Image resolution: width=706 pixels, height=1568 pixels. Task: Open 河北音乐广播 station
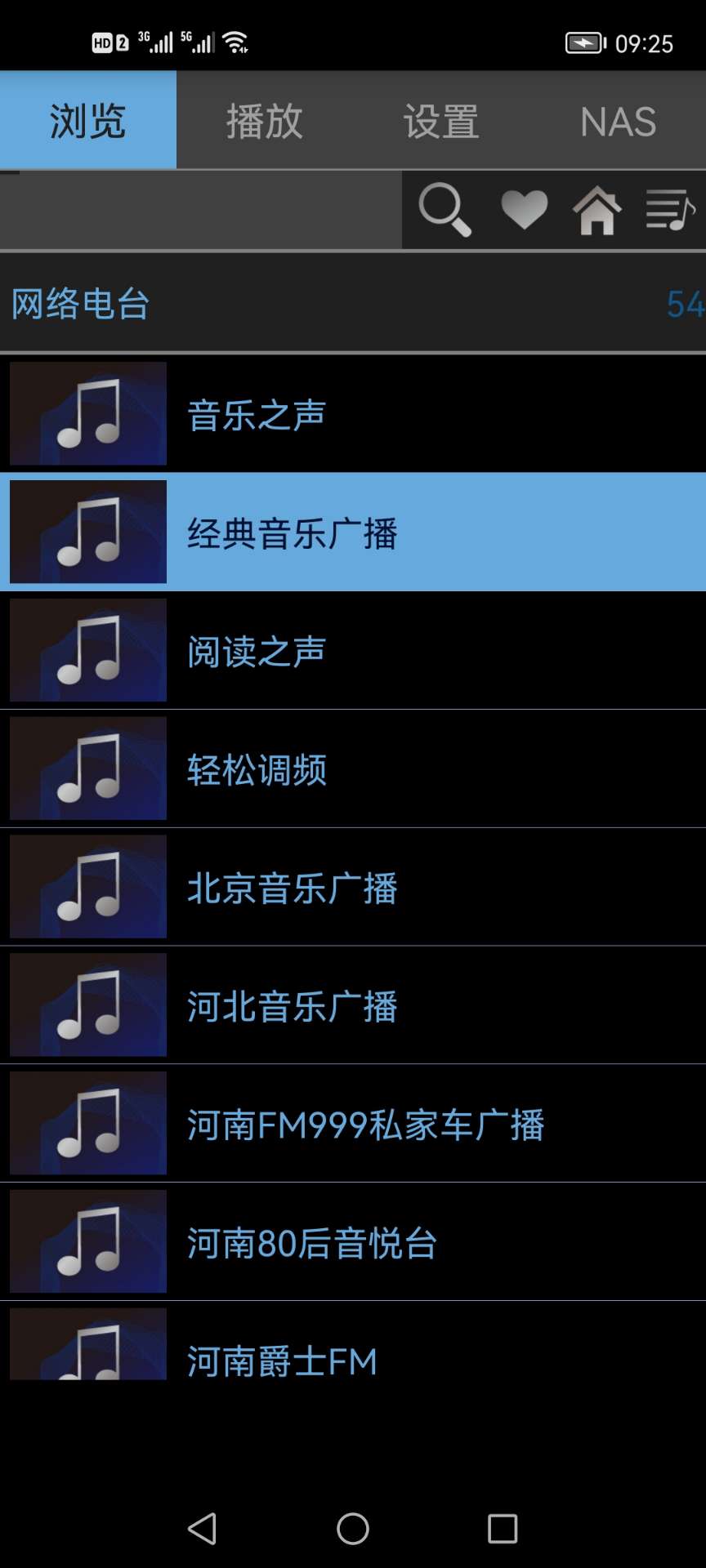tap(353, 1005)
